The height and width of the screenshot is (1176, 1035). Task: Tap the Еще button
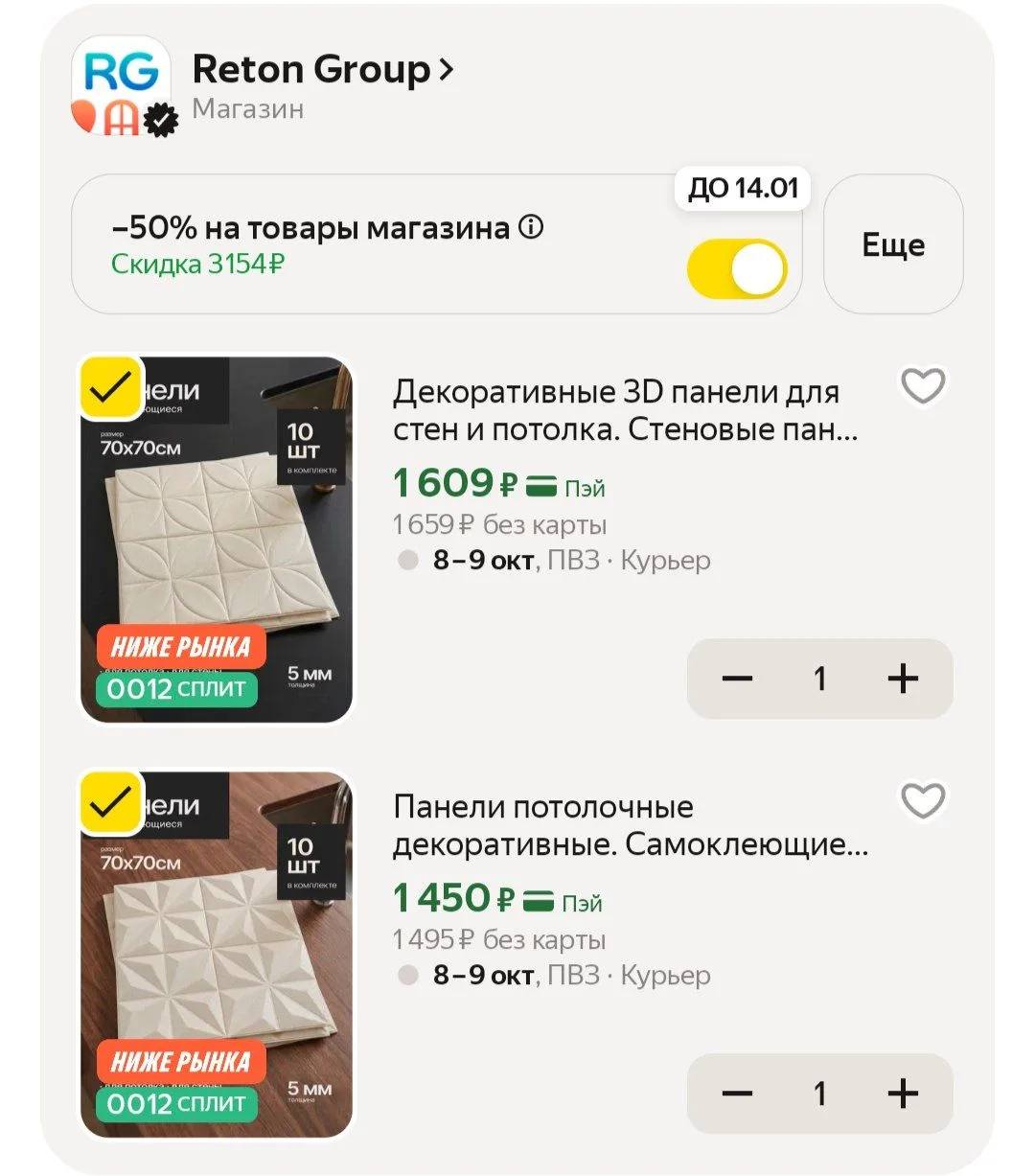coord(893,244)
